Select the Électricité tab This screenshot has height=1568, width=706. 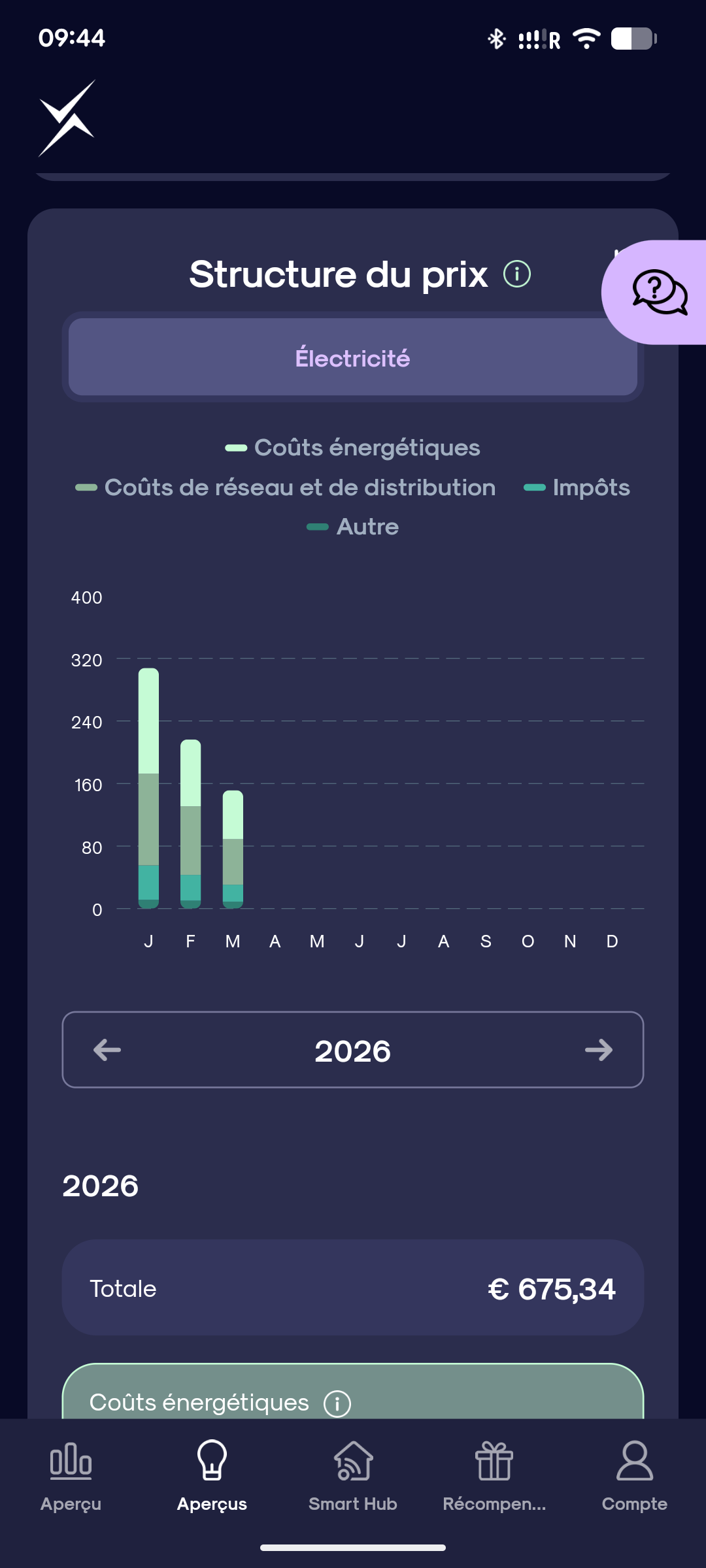(353, 358)
